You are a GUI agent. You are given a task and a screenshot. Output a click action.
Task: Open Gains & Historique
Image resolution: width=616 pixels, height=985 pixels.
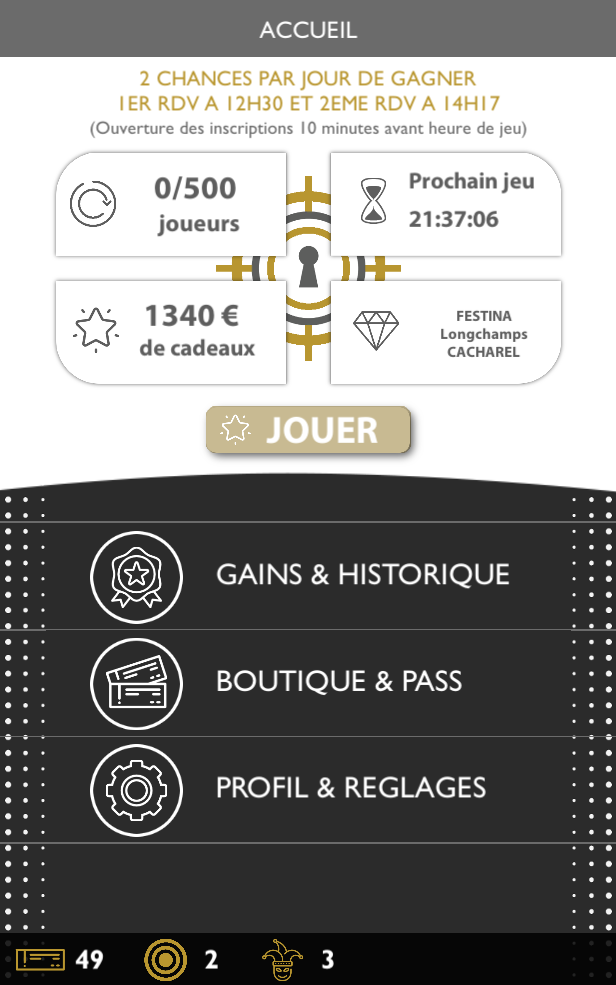[x=308, y=575]
